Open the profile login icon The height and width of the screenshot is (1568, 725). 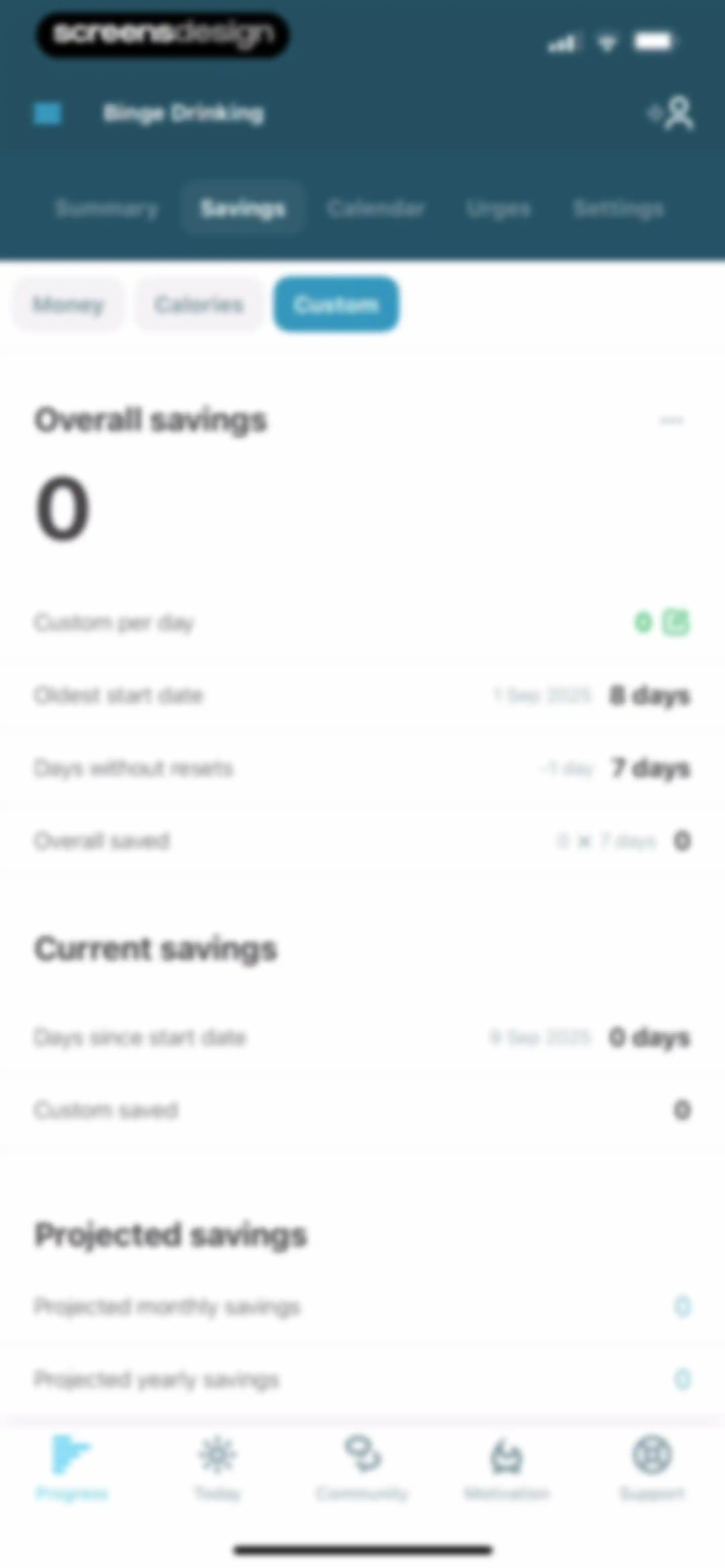pos(671,113)
